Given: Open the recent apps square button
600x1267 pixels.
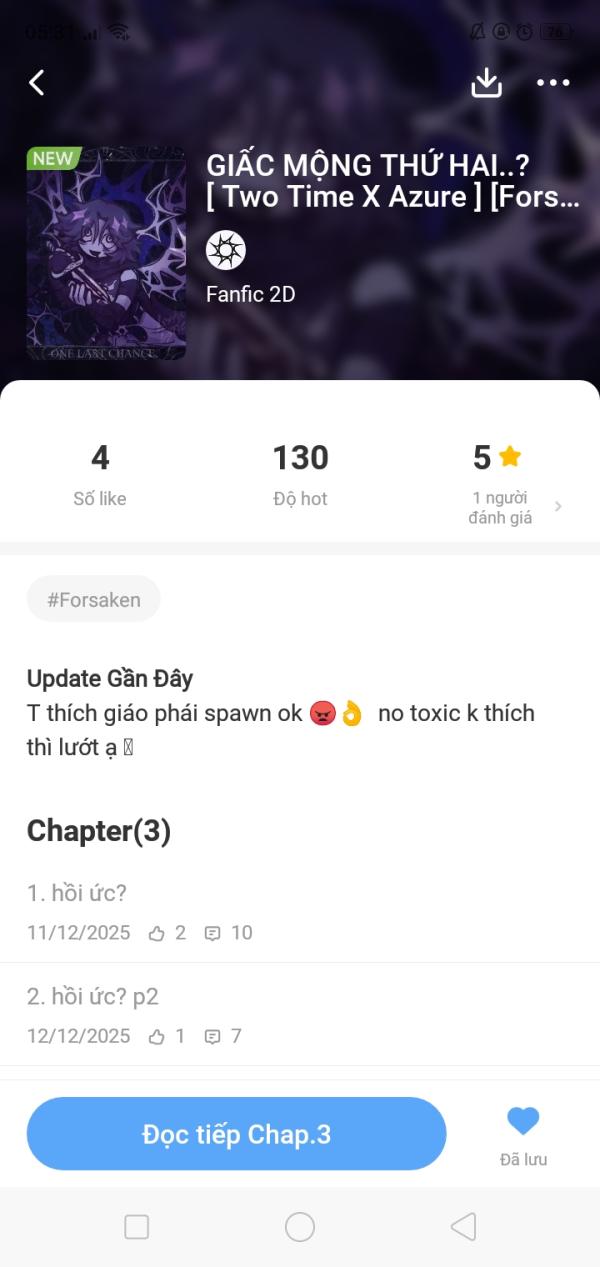Looking at the screenshot, I should point(137,1227).
